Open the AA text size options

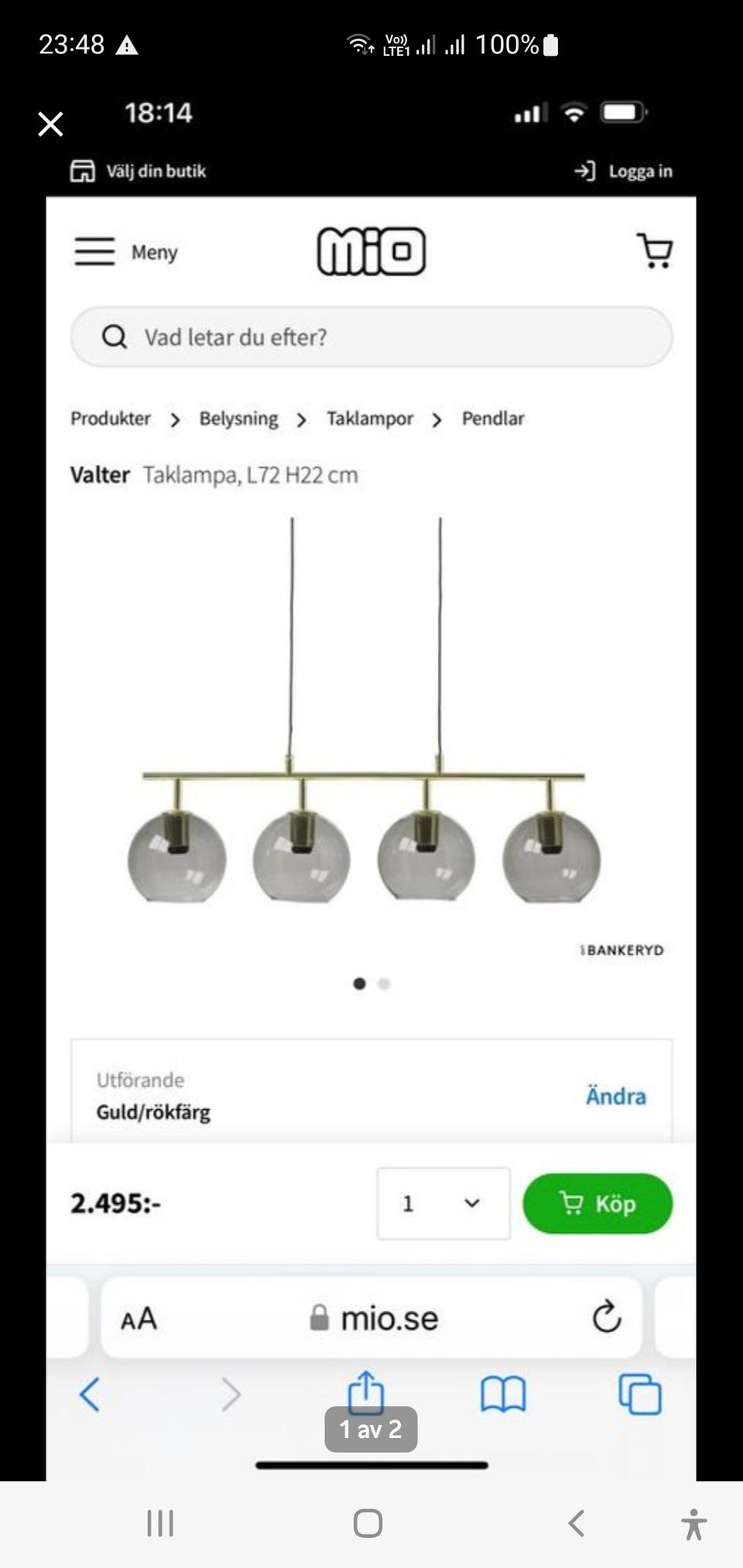coord(139,1318)
